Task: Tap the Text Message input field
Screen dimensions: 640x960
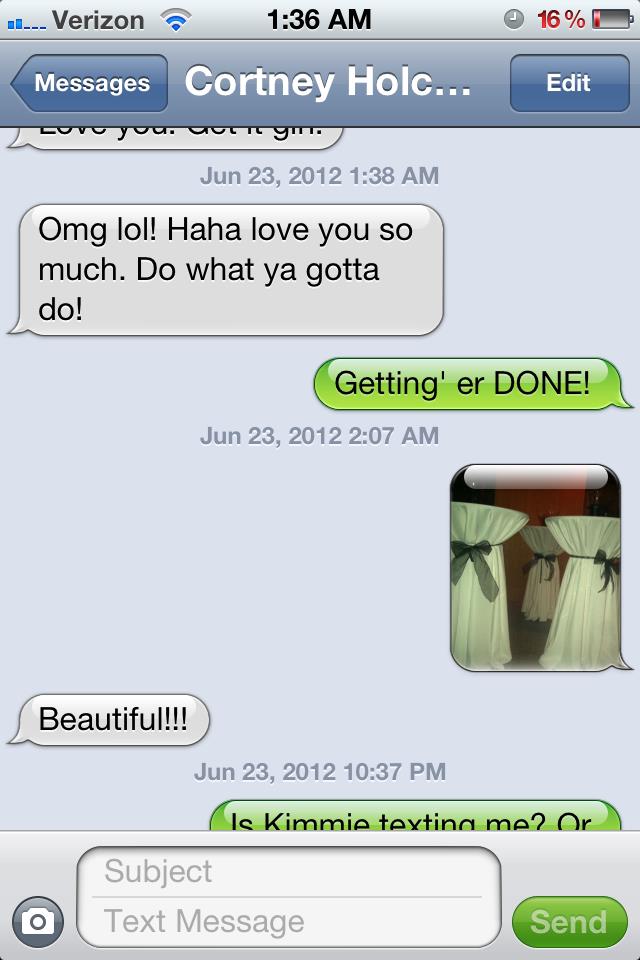Action: point(288,921)
